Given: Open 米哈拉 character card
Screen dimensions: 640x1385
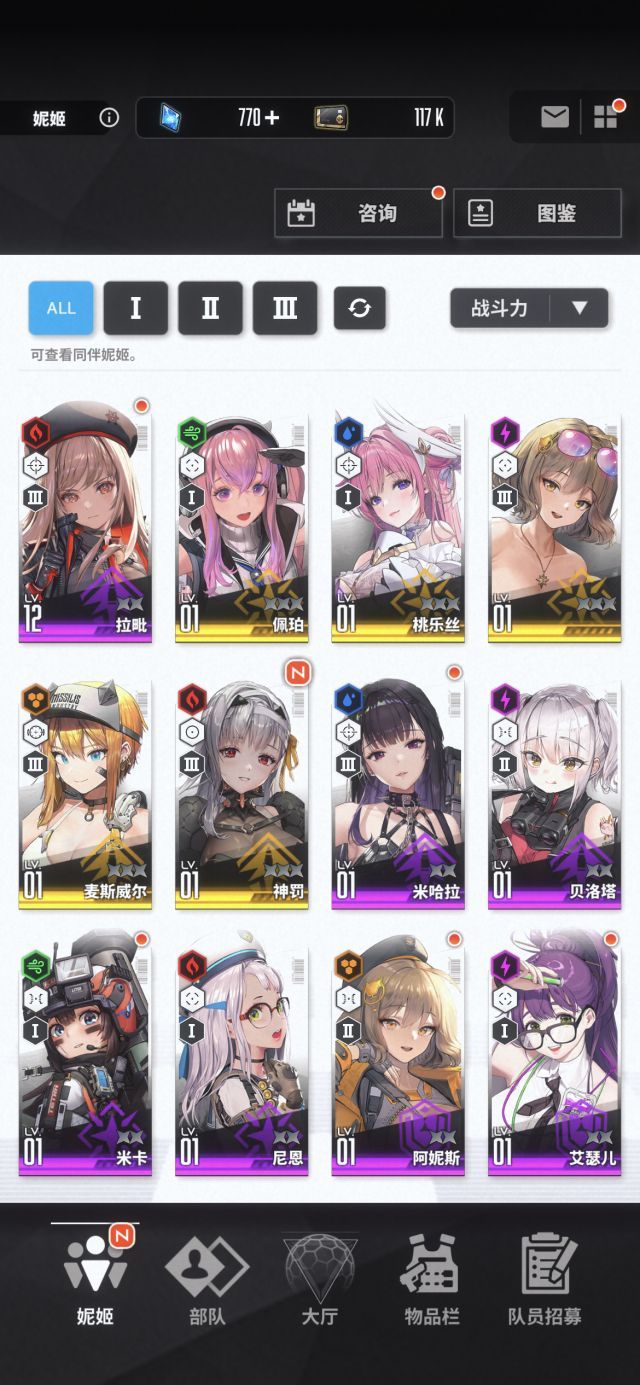Looking at the screenshot, I should (x=398, y=794).
